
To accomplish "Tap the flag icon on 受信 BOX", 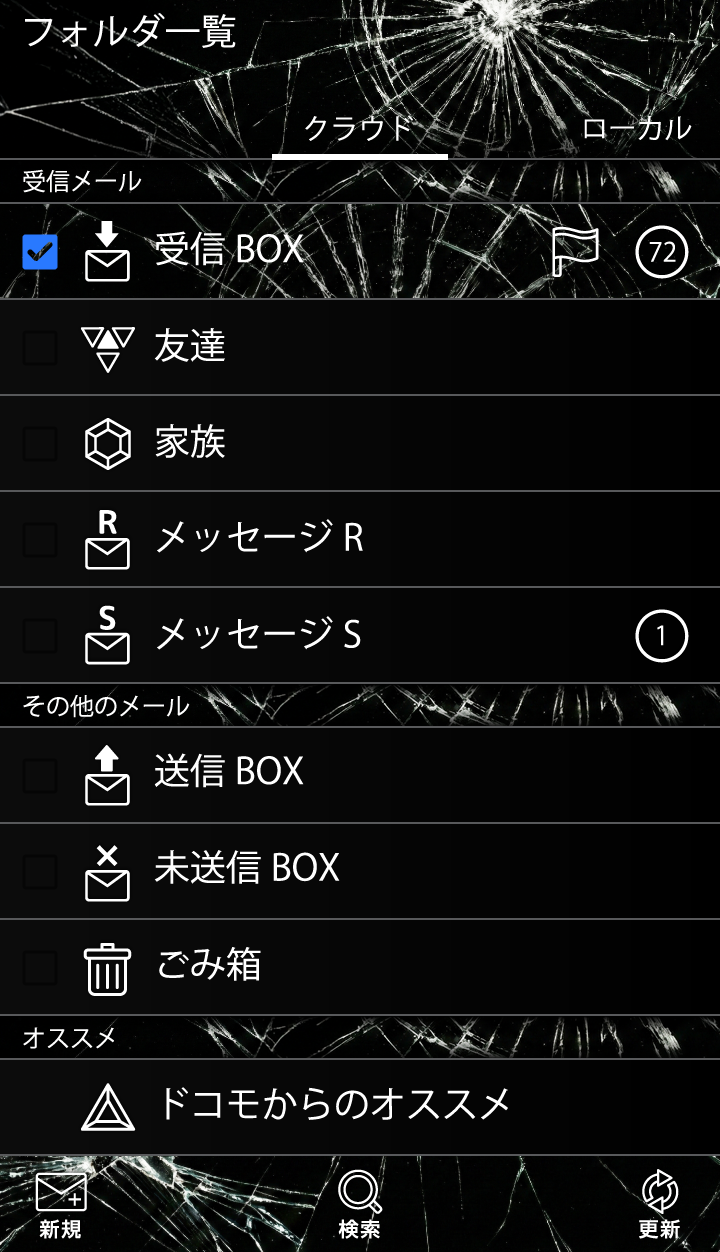I will click(x=576, y=251).
